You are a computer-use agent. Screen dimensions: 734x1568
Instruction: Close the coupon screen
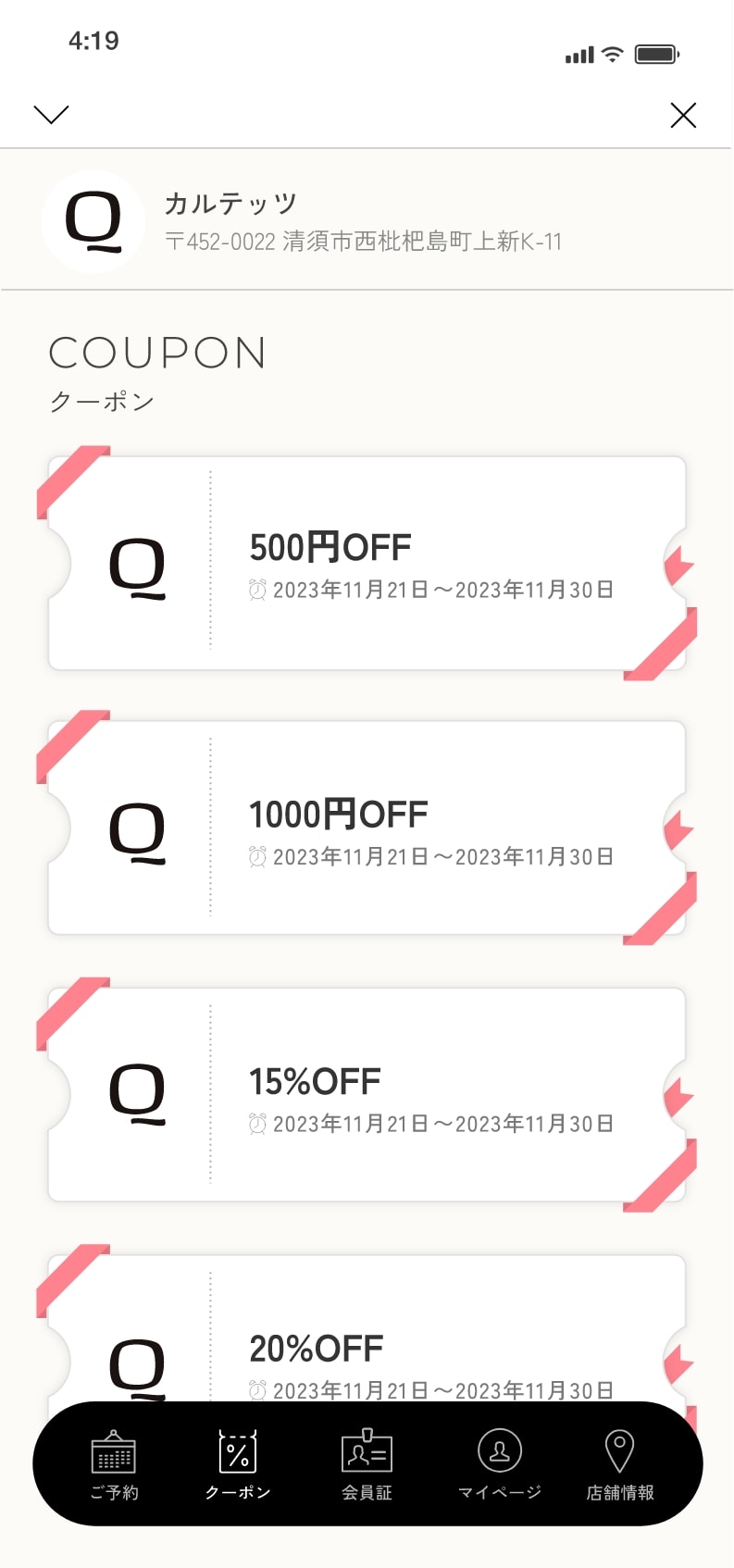[683, 115]
